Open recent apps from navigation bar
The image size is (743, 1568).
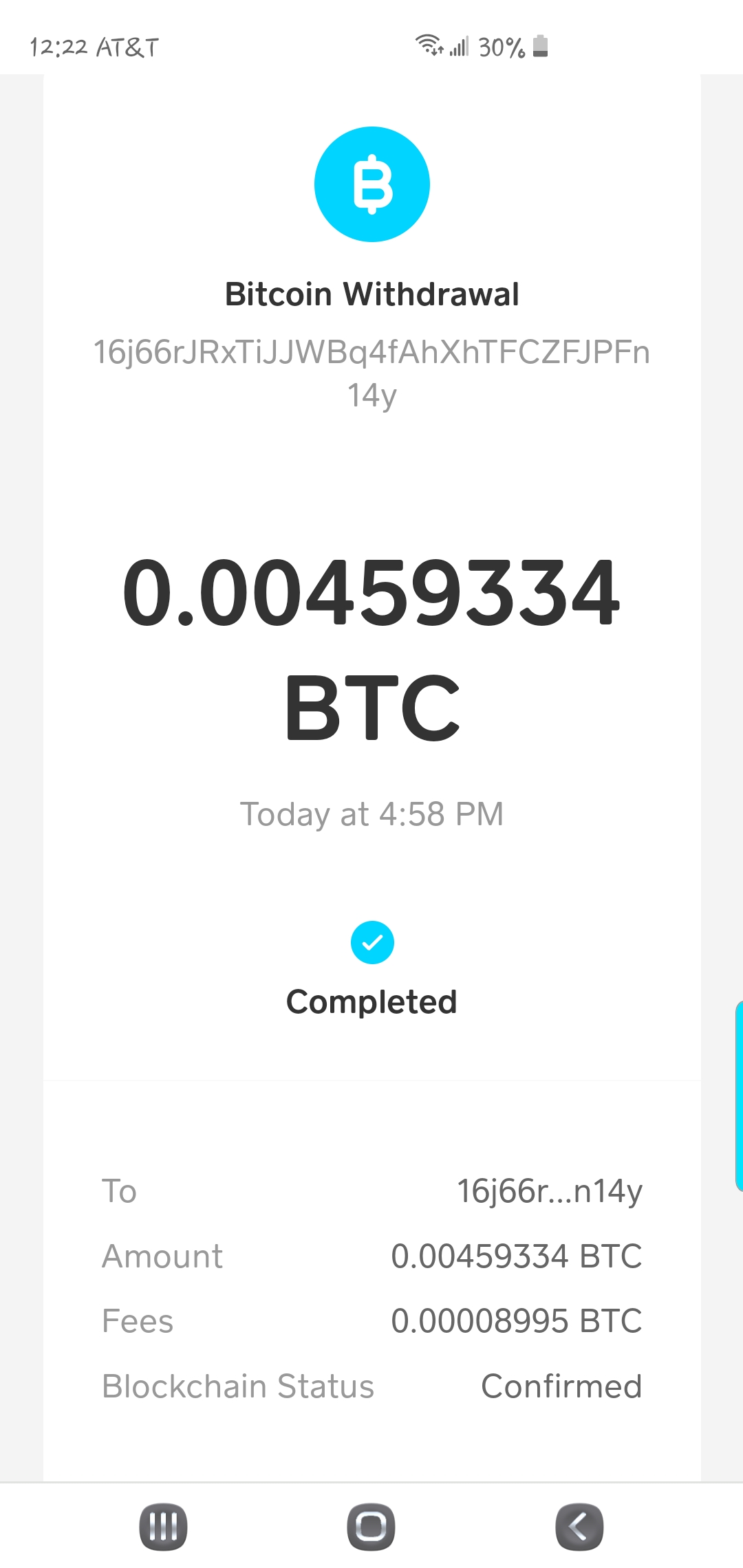click(x=163, y=1527)
